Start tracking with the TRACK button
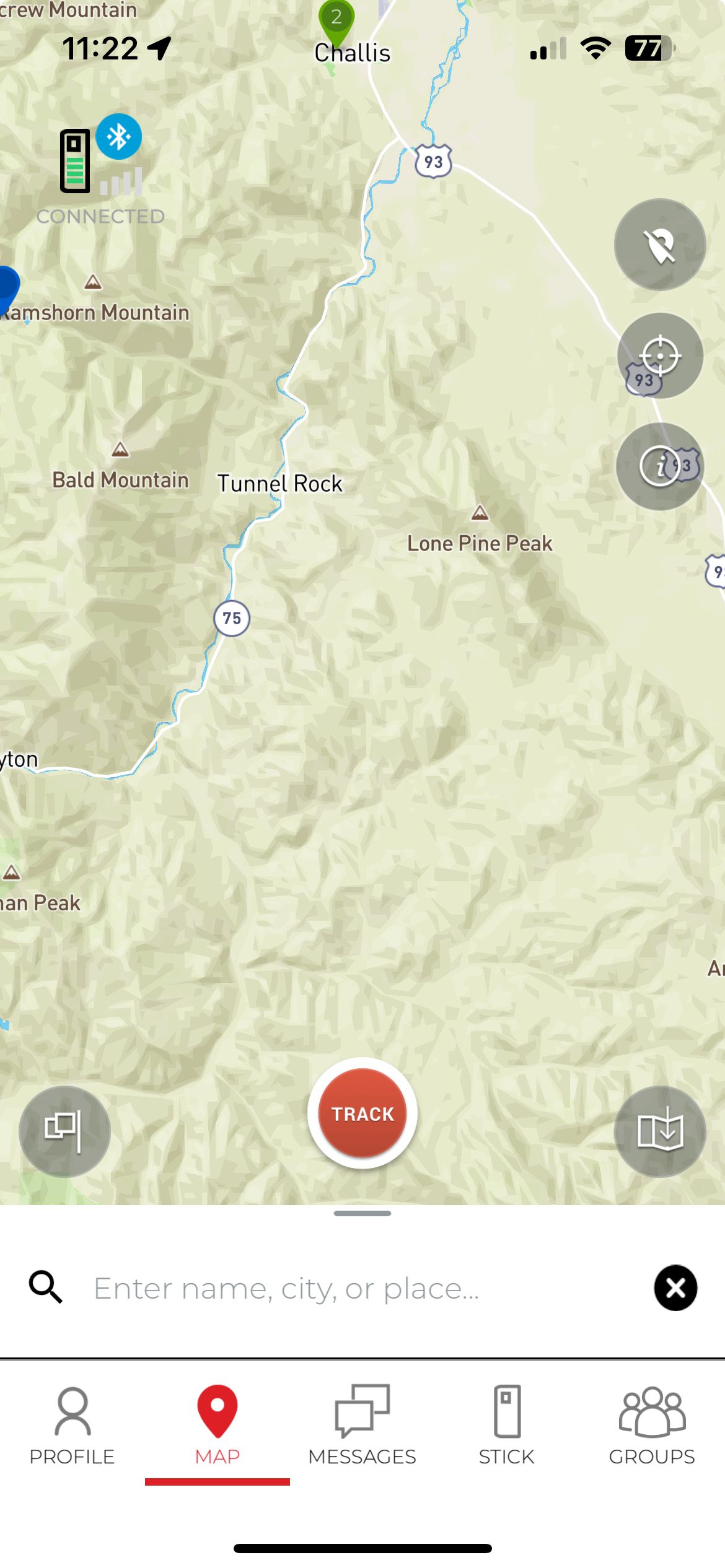The image size is (725, 1568). [x=362, y=1113]
